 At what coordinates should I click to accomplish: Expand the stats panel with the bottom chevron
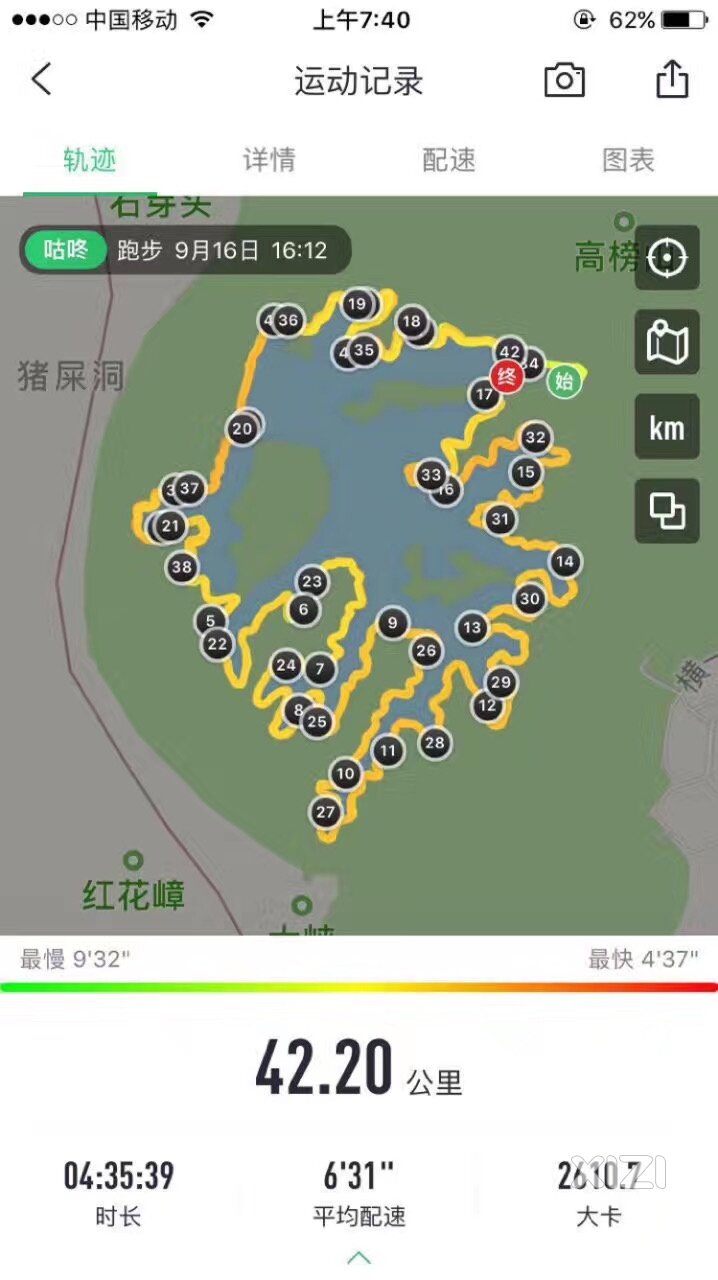[x=359, y=1257]
